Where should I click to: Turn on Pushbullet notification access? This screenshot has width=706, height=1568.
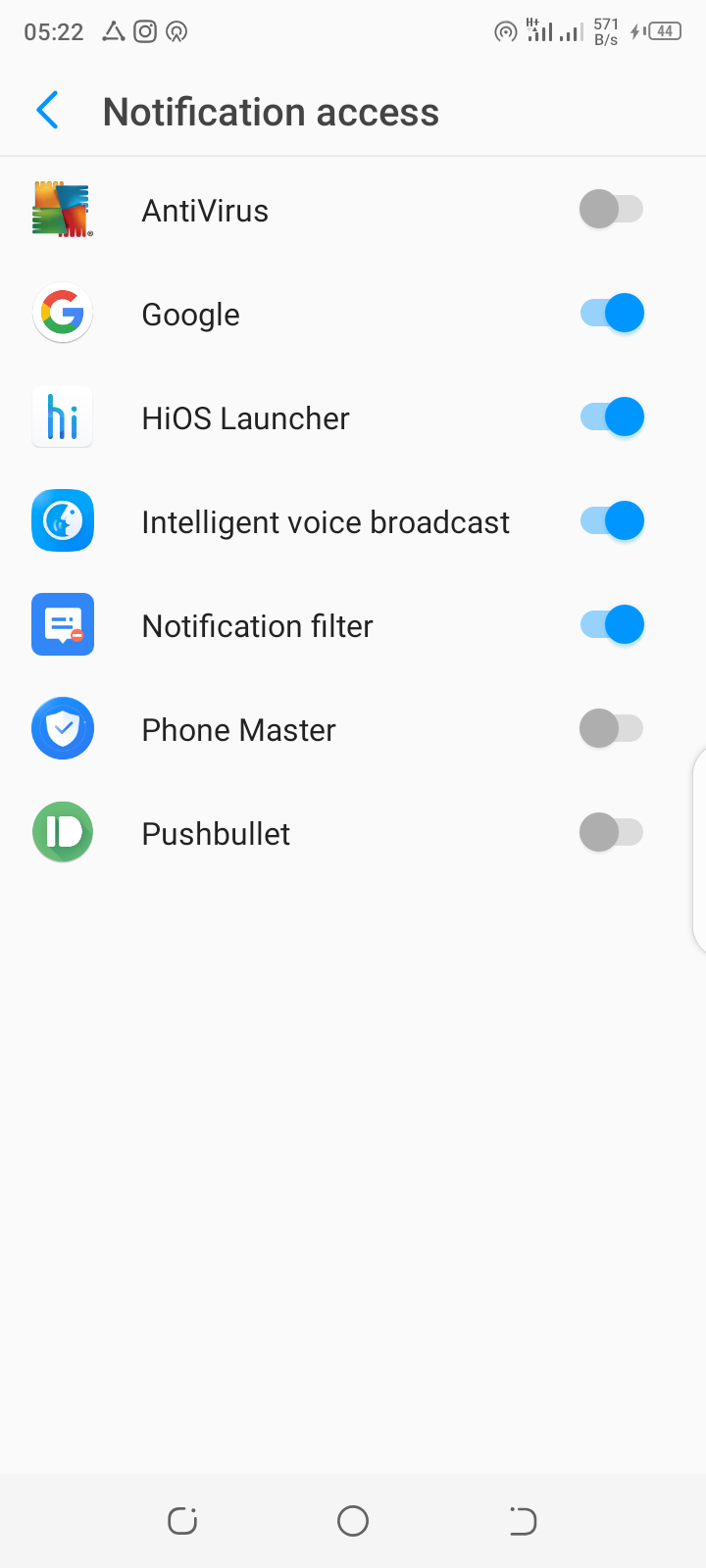(x=611, y=832)
